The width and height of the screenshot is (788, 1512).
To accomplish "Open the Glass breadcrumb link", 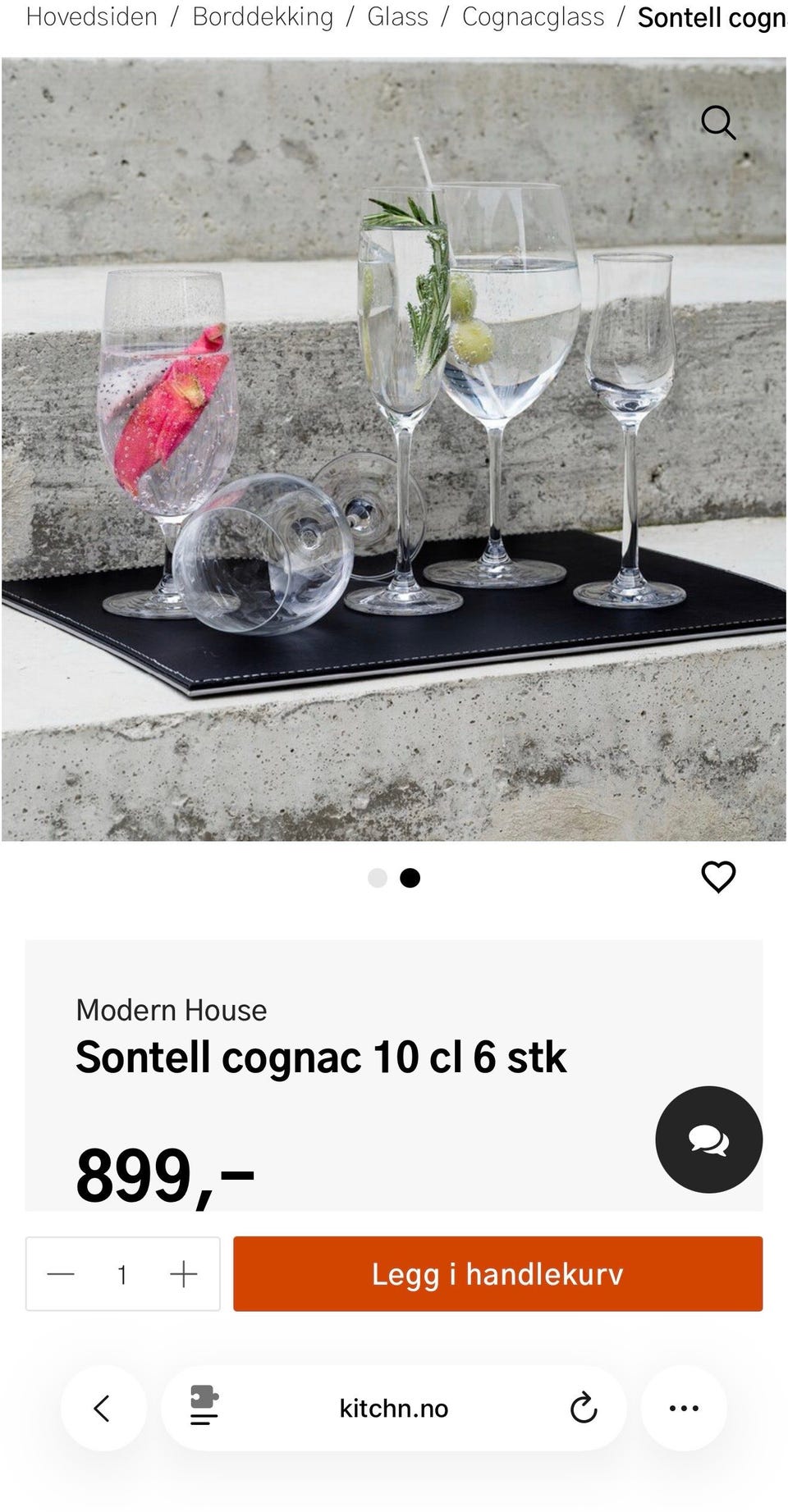I will point(399,16).
